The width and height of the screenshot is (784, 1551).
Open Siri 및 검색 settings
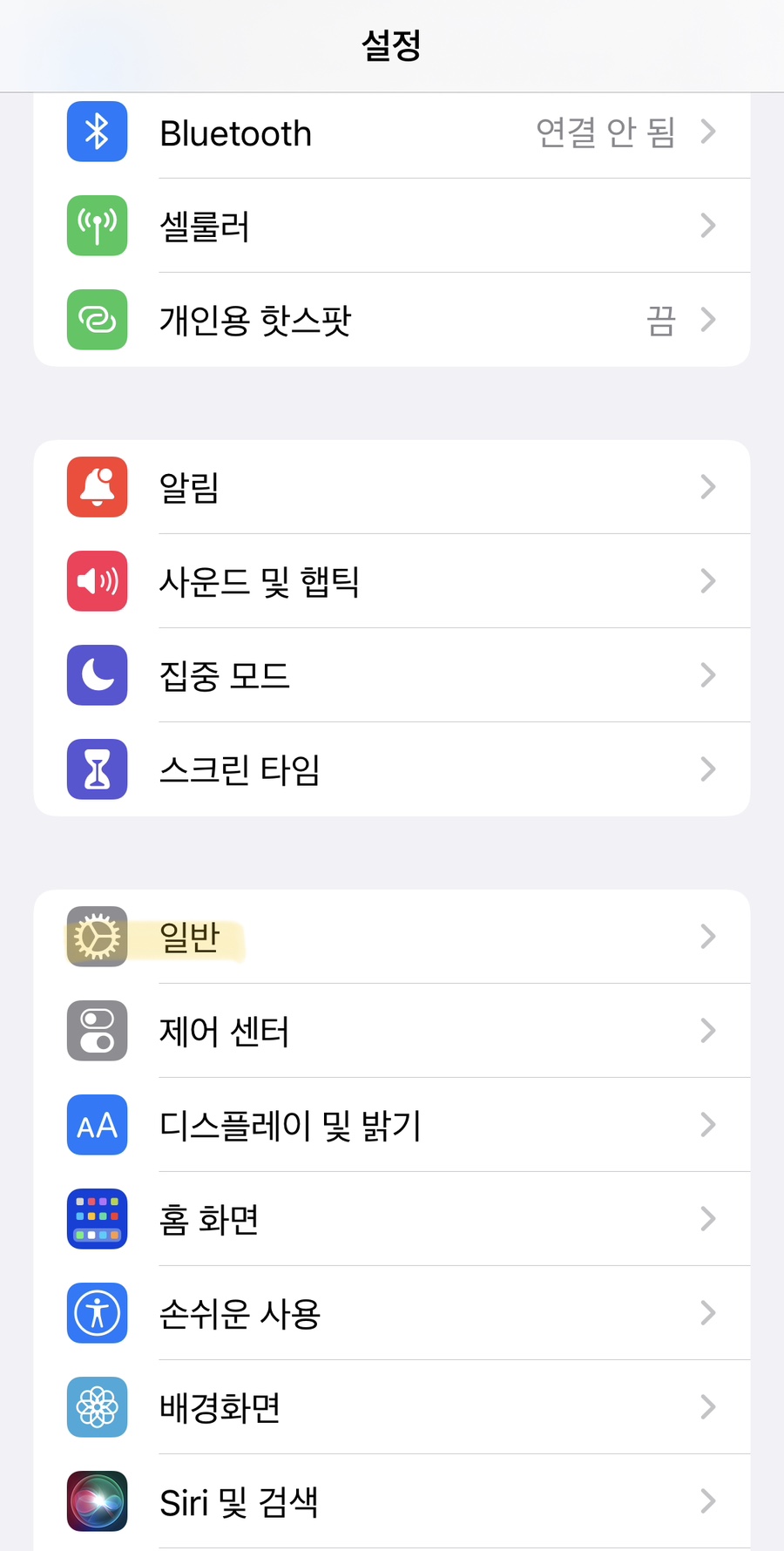[x=392, y=1501]
